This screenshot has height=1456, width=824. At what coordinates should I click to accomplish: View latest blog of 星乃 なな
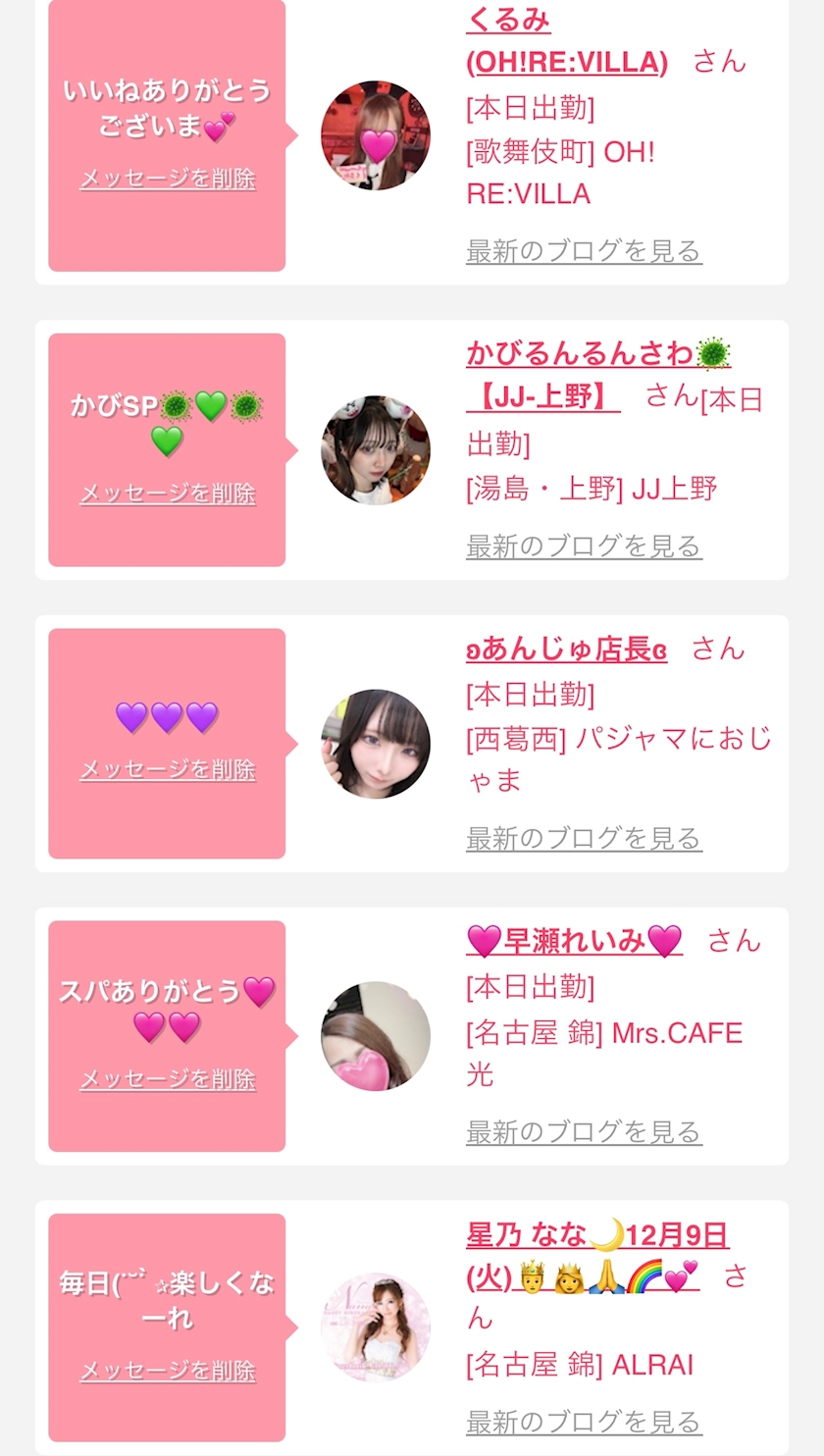(x=584, y=1422)
